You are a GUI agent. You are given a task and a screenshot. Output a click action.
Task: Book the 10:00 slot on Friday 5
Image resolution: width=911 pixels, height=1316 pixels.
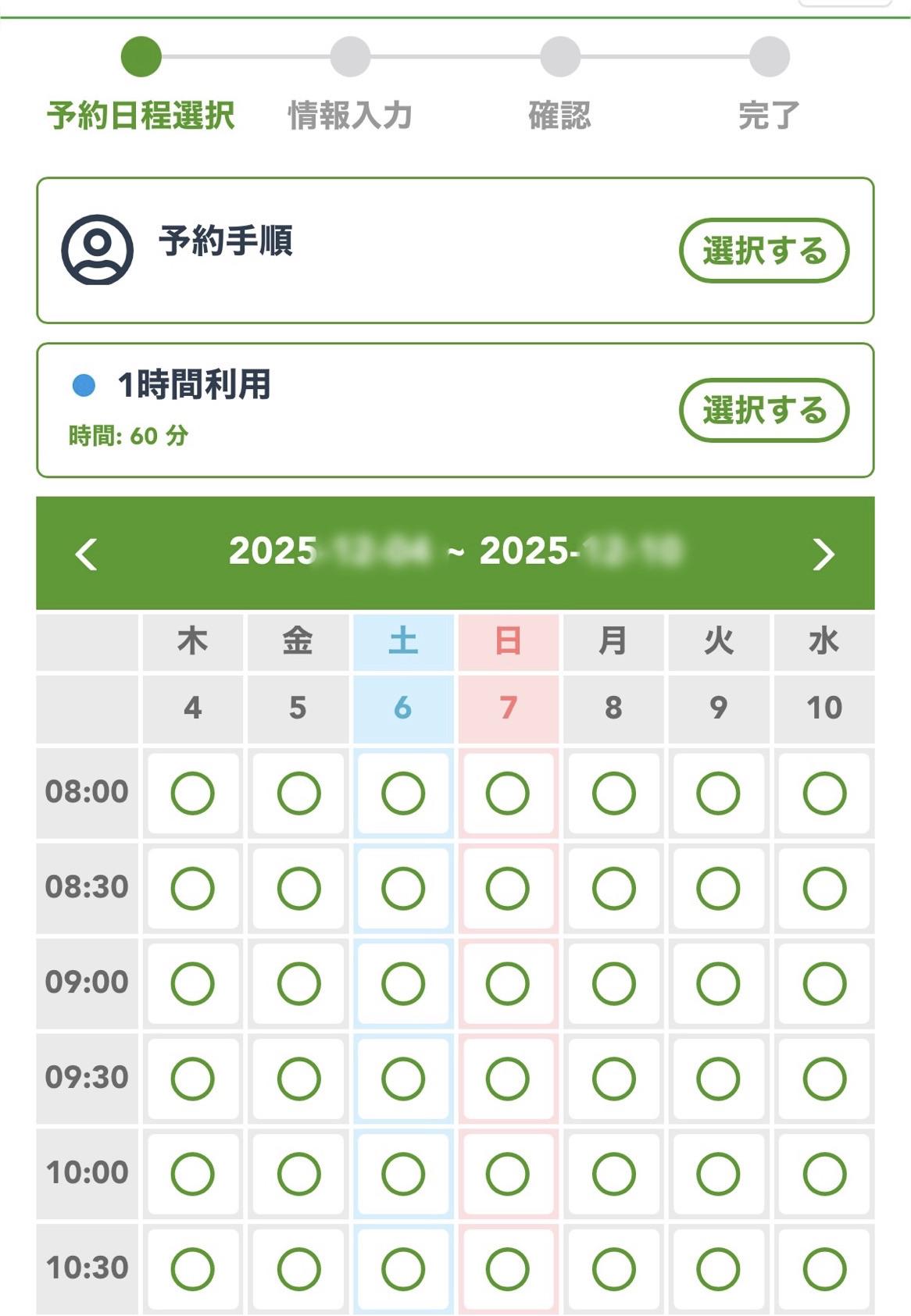tap(298, 1174)
